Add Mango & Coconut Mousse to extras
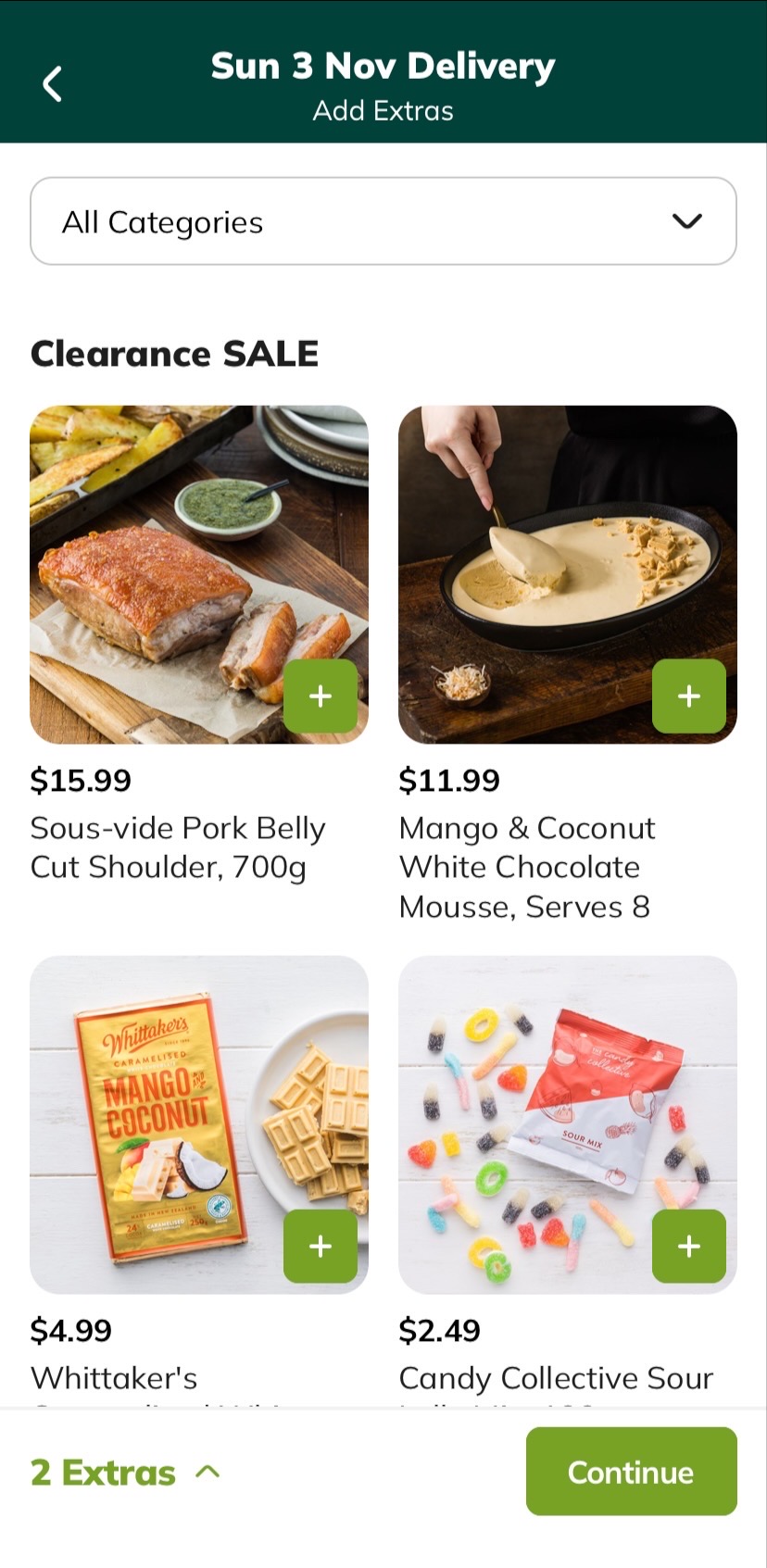767x1568 pixels. 688,696
